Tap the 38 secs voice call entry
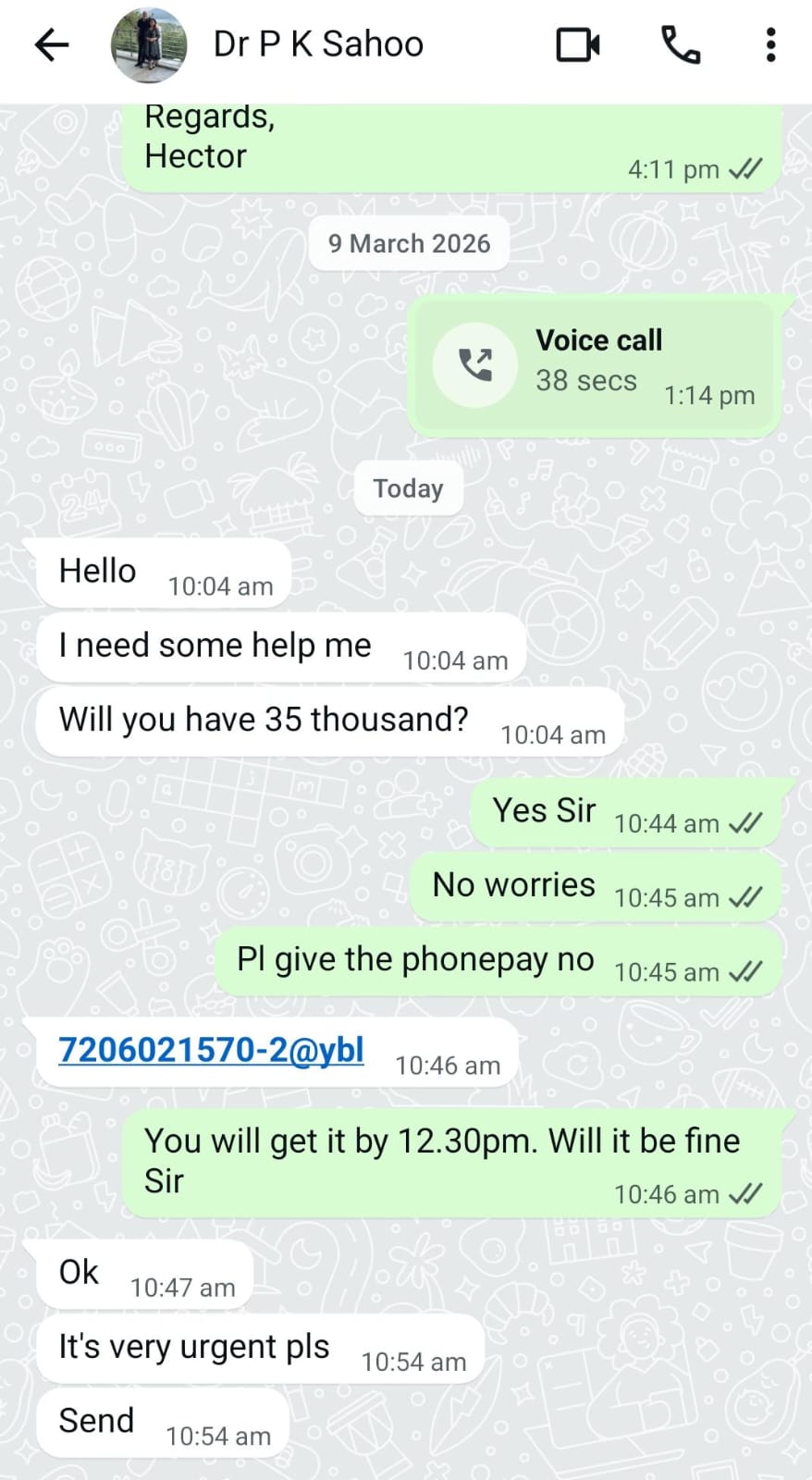Screen dimensions: 812x1480 pos(594,365)
